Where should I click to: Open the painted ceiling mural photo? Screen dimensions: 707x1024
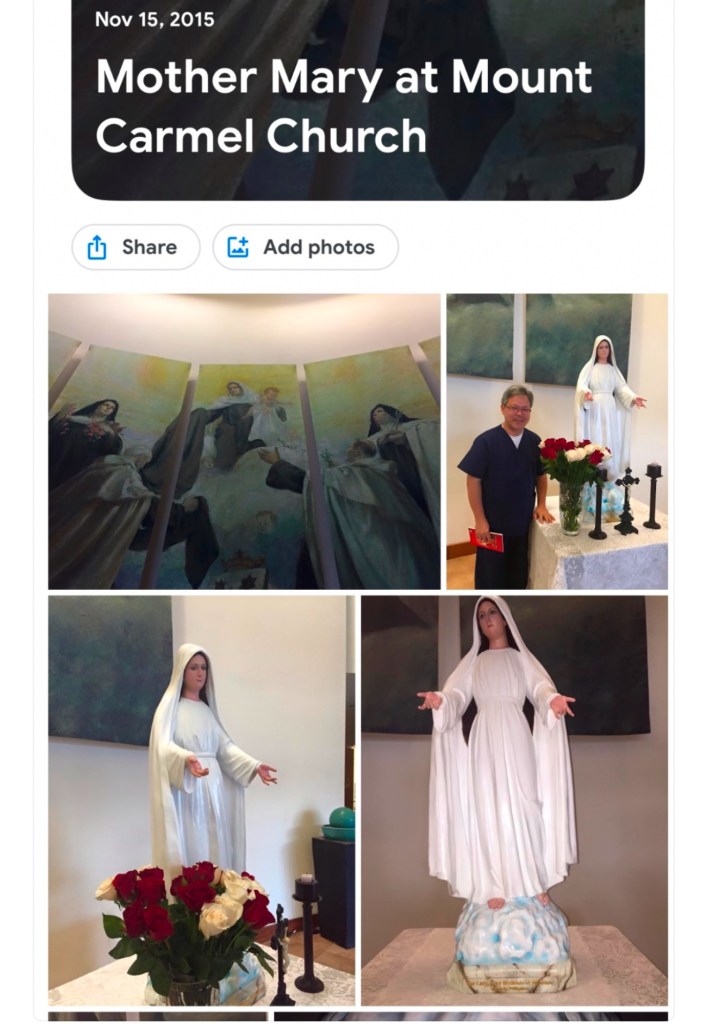tap(244, 441)
